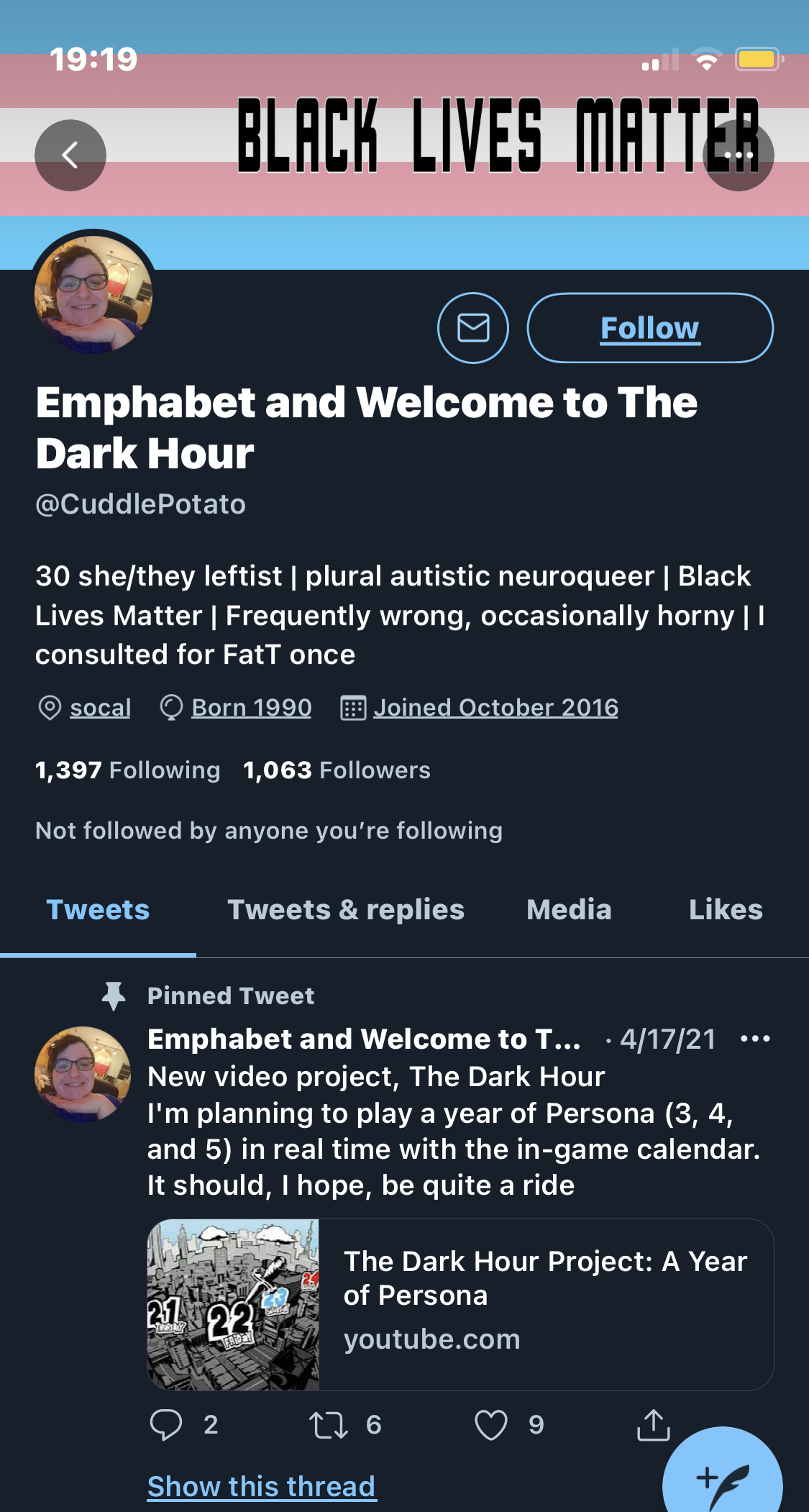The width and height of the screenshot is (809, 1512).
Task: View the profile picture
Action: tap(93, 295)
